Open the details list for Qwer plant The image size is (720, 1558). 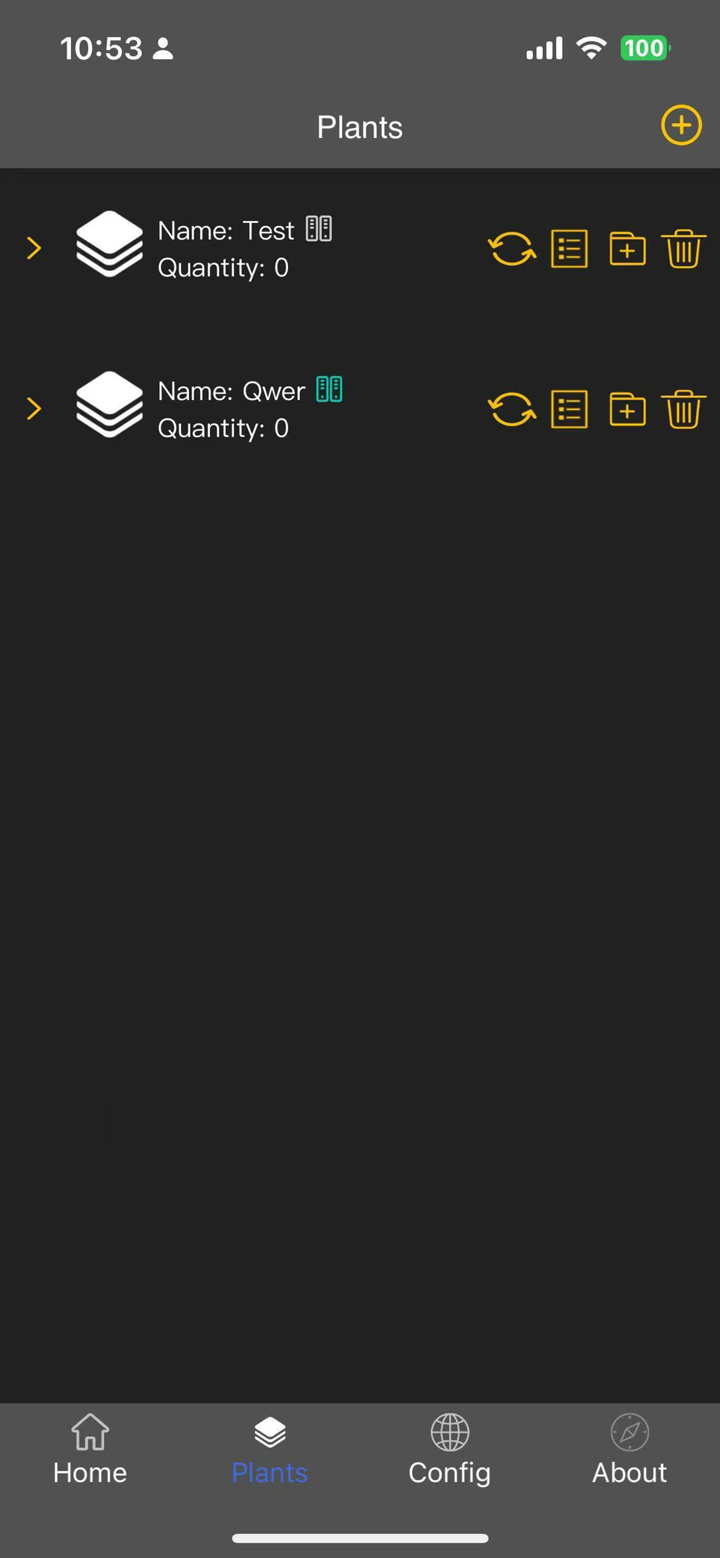tap(569, 408)
